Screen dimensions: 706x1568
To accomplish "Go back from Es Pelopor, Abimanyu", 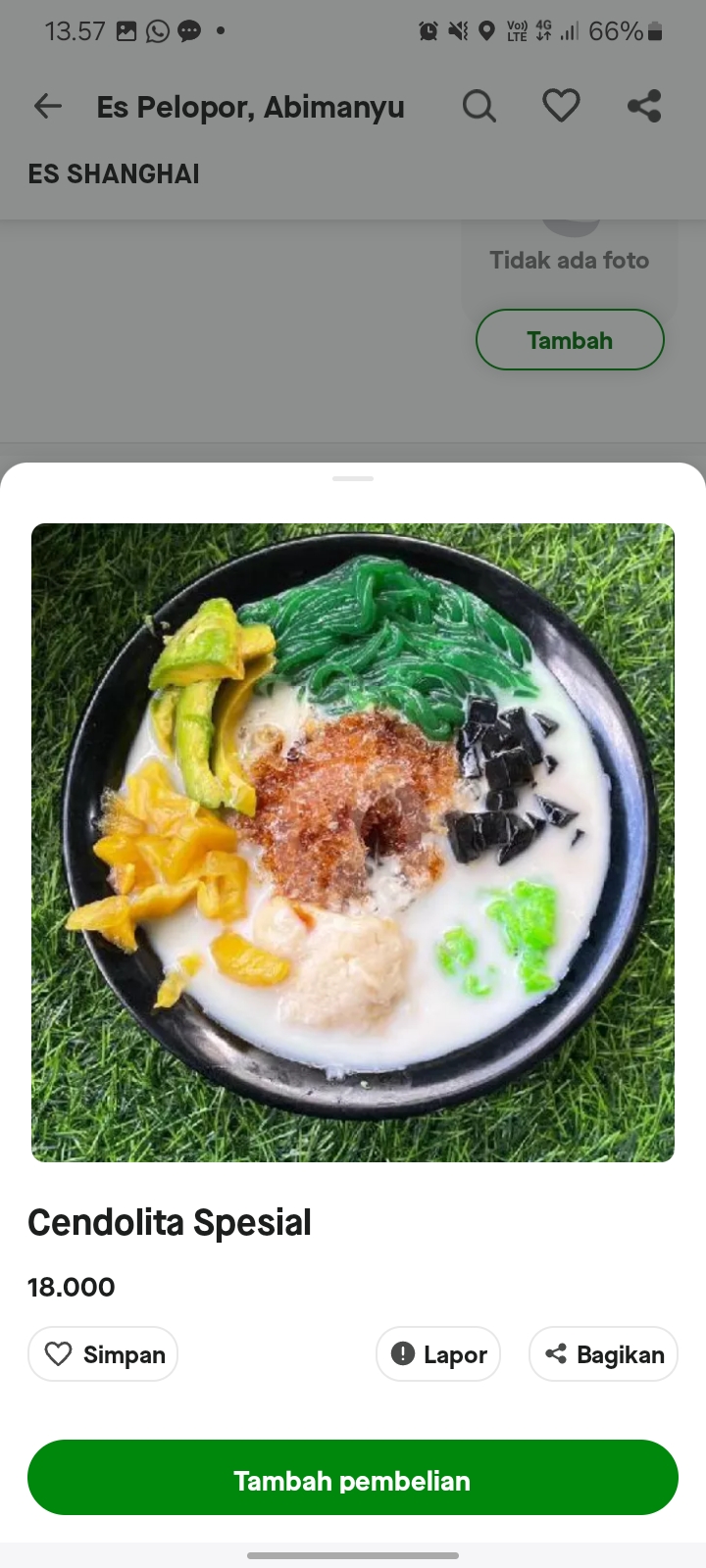I will [x=47, y=106].
